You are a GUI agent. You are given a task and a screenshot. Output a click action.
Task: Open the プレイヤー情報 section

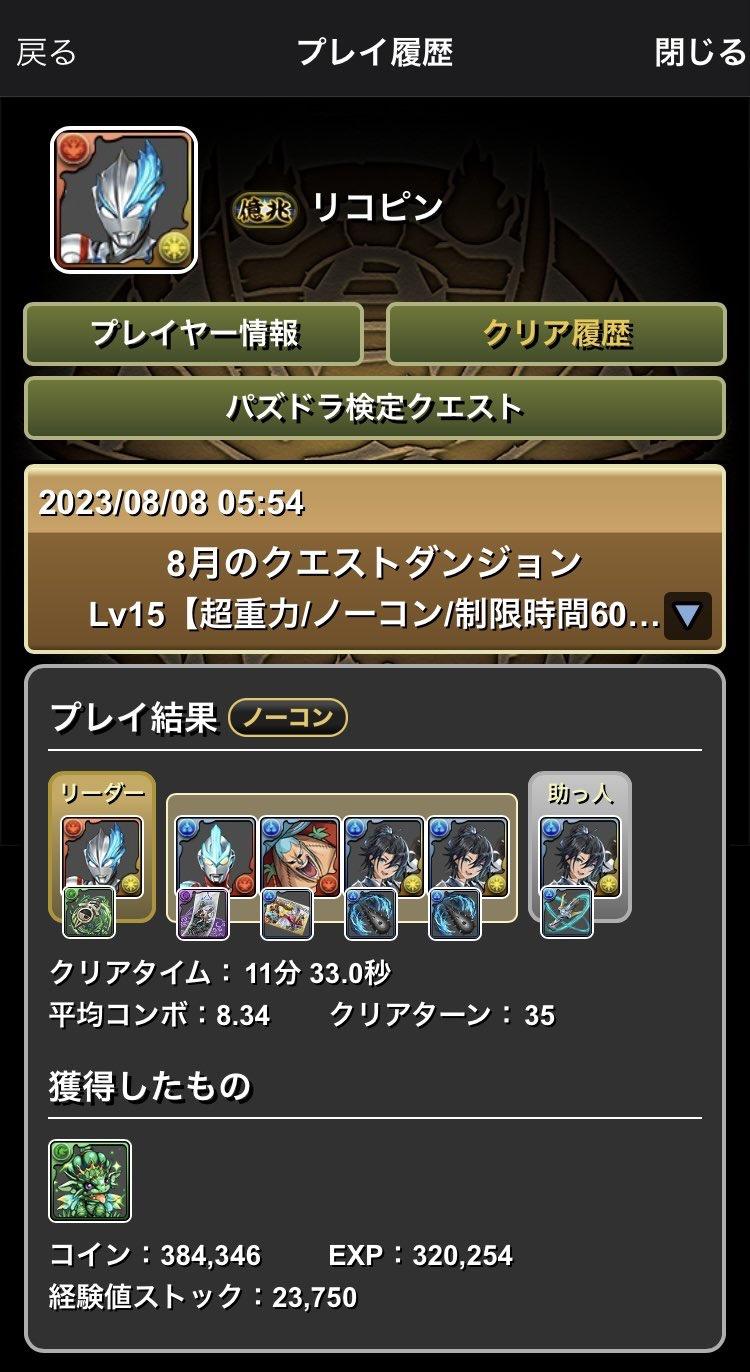[x=194, y=334]
